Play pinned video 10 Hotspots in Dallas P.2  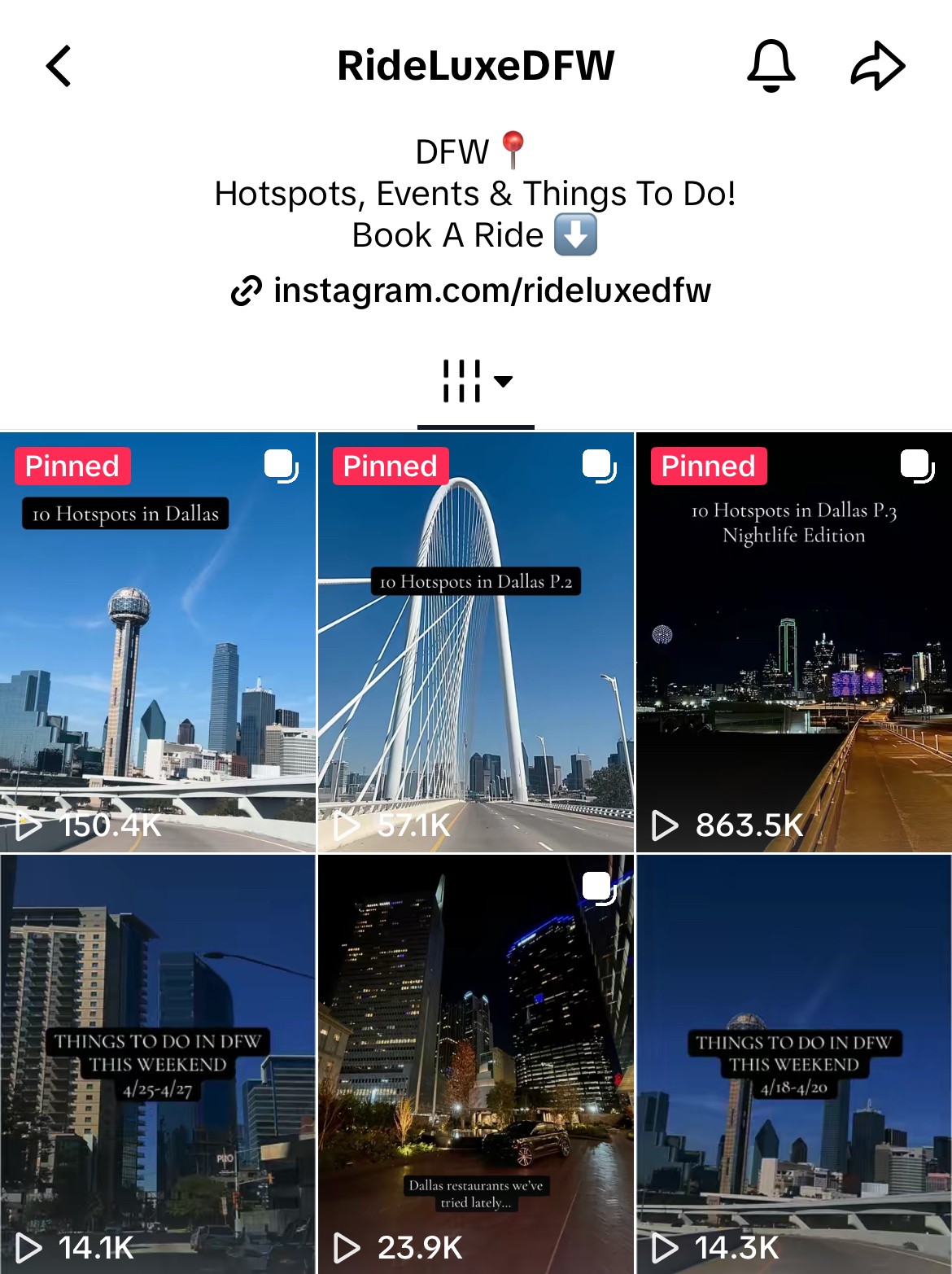pos(475,643)
